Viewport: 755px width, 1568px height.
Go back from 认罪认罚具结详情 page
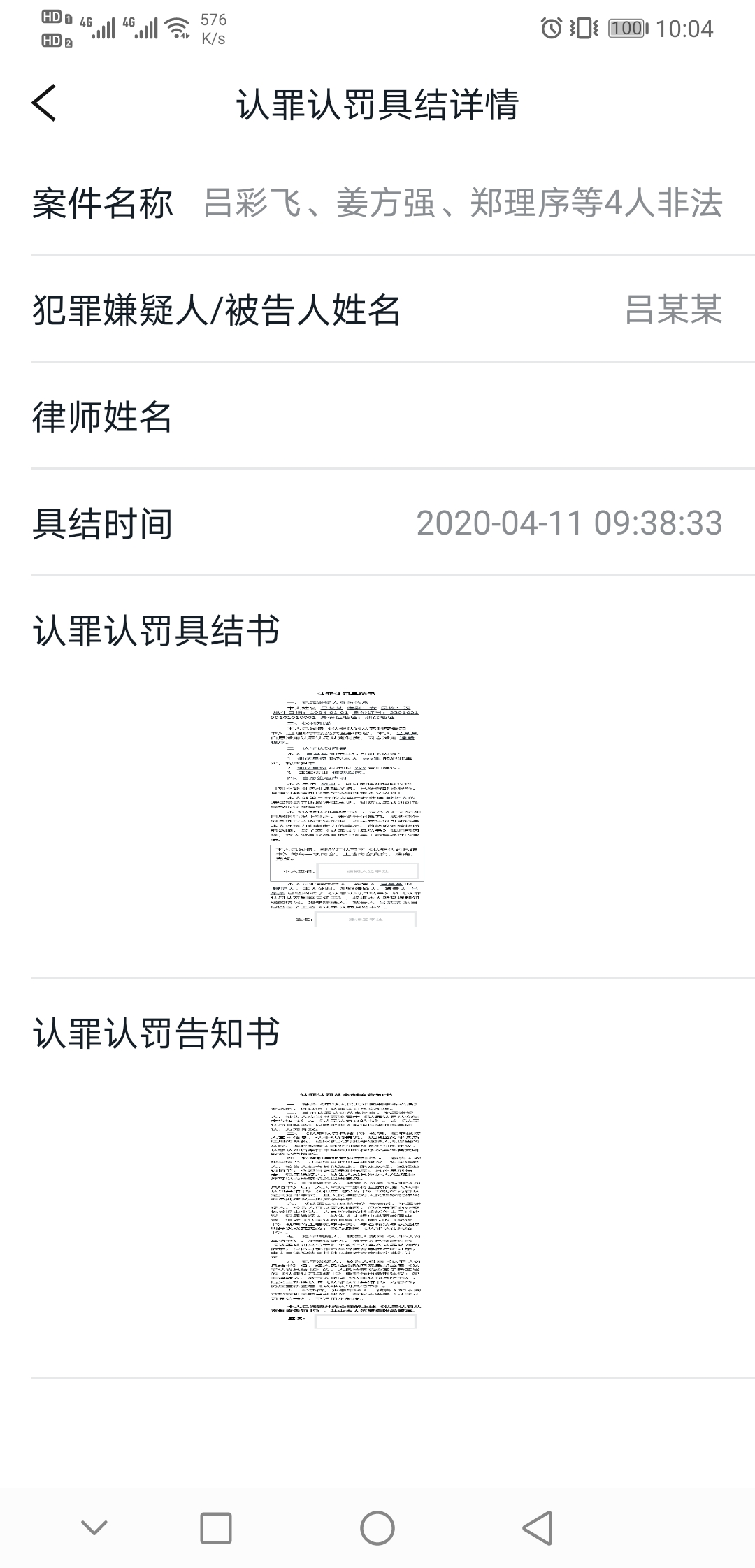pyautogui.click(x=44, y=103)
